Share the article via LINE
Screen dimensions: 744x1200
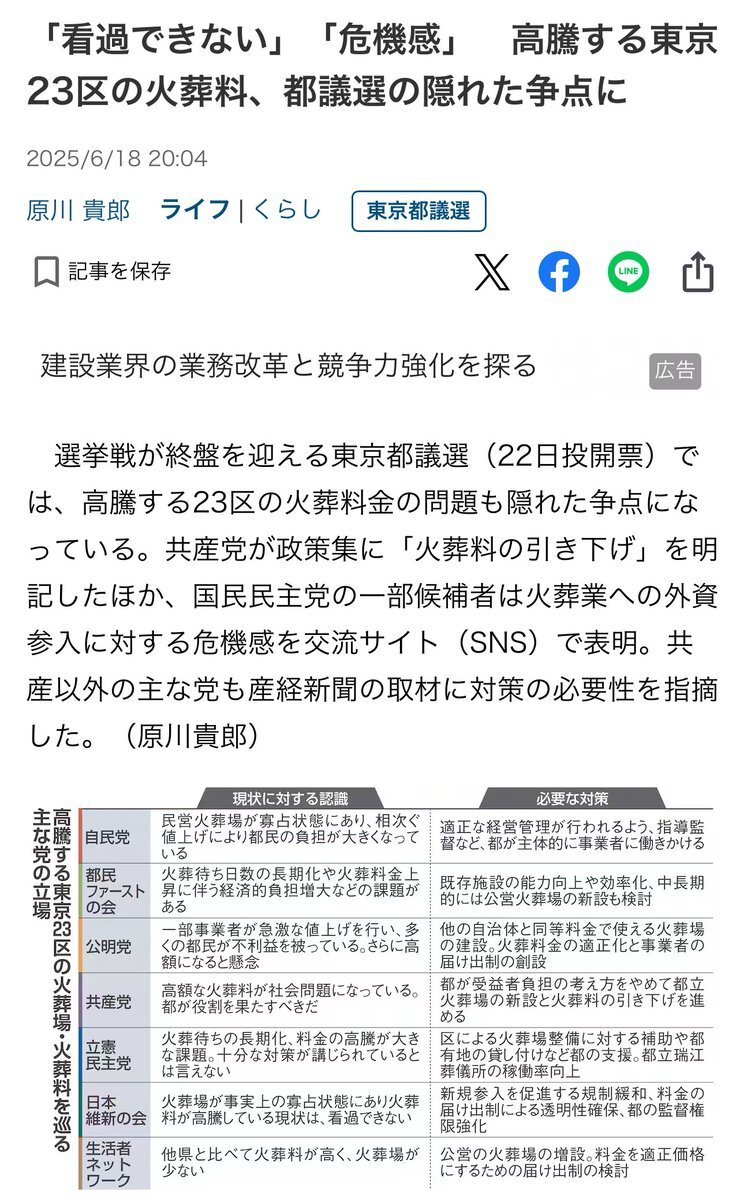628,272
